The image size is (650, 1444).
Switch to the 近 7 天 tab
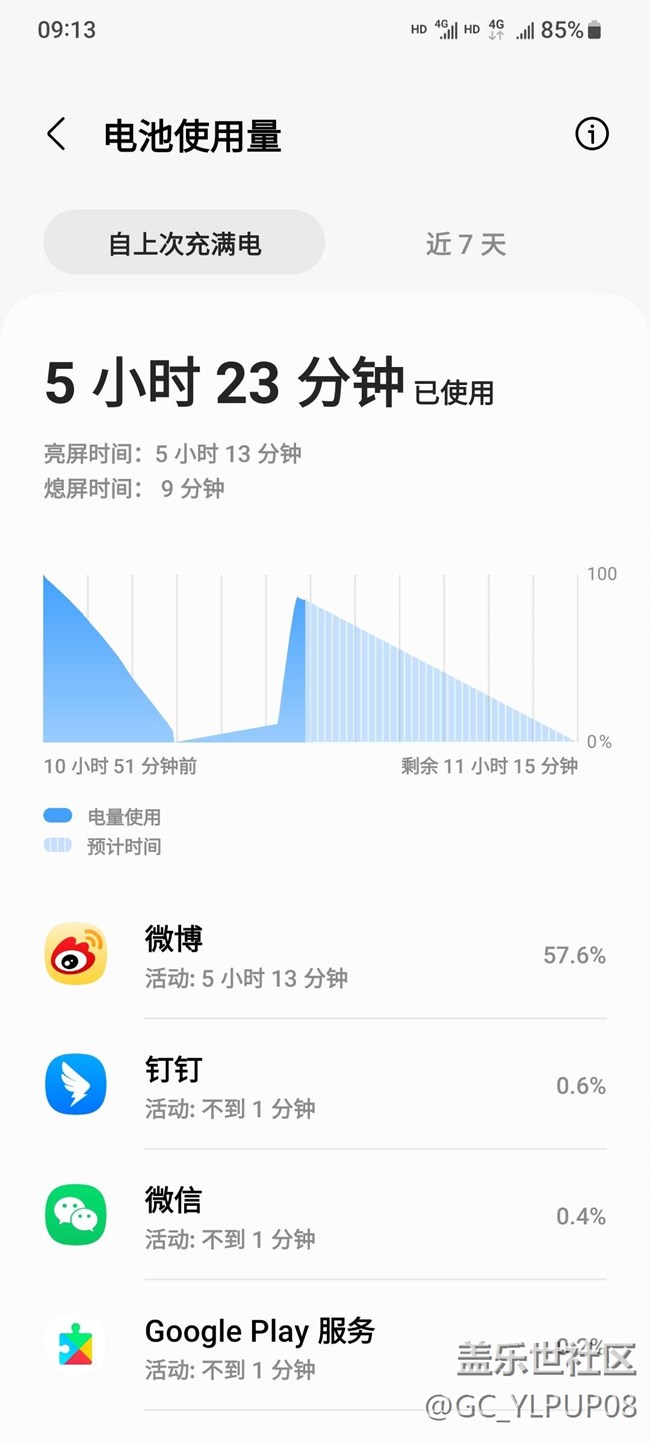click(x=466, y=243)
